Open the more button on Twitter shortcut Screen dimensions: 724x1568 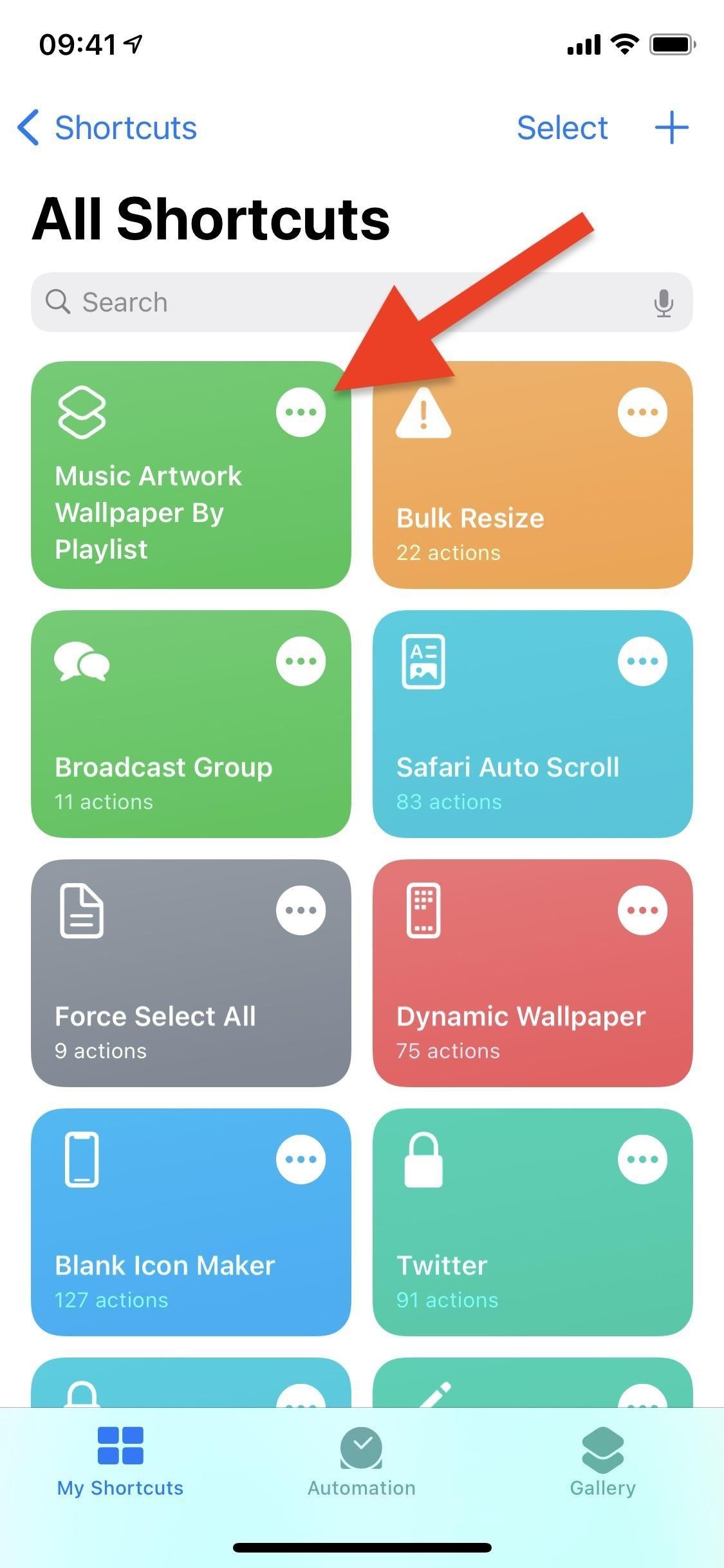pos(642,1159)
